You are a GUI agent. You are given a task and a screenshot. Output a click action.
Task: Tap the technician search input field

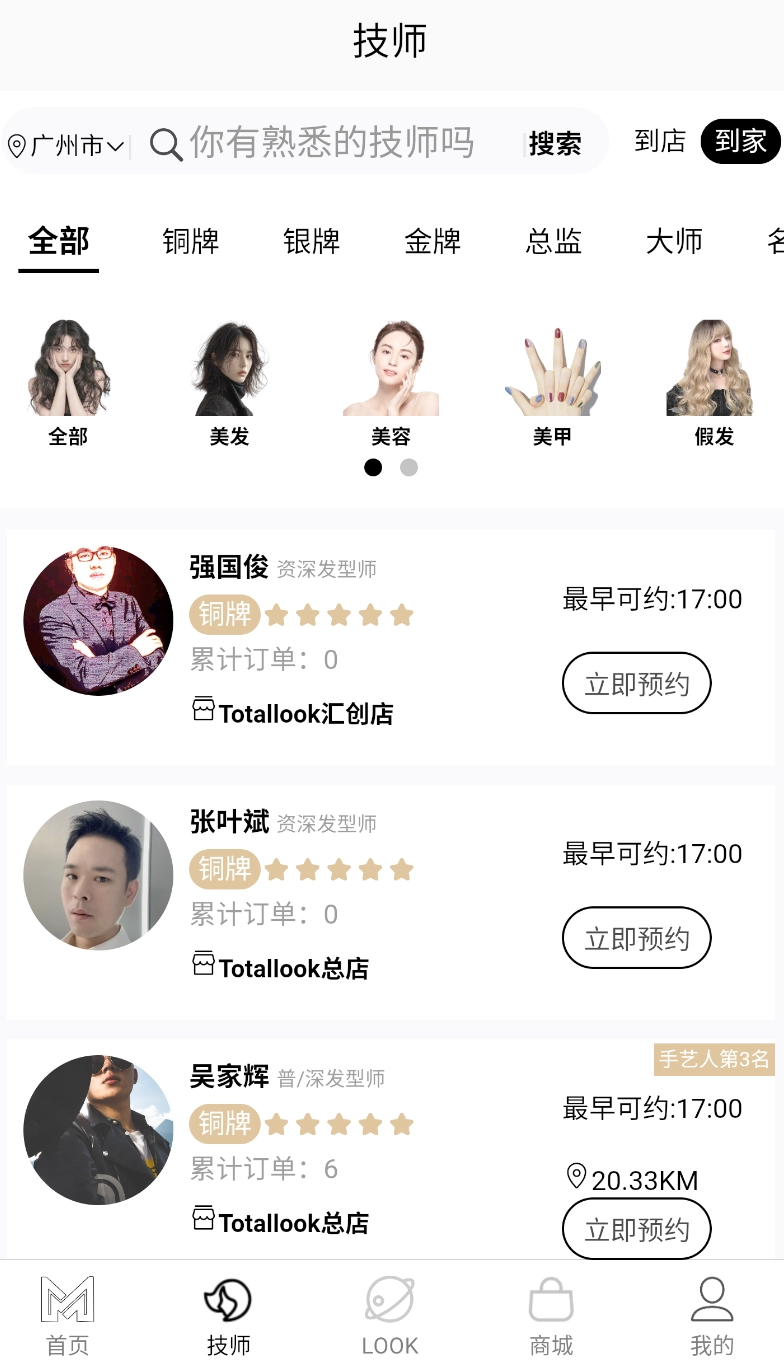pyautogui.click(x=330, y=141)
